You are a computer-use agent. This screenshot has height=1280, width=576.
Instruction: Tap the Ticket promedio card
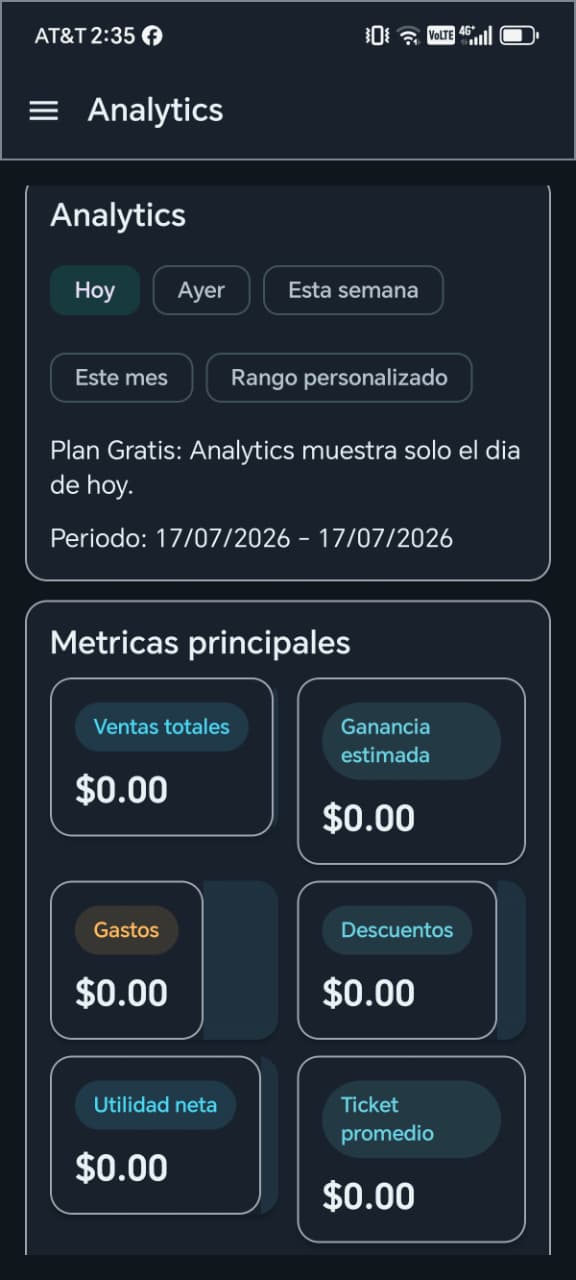tap(411, 1149)
